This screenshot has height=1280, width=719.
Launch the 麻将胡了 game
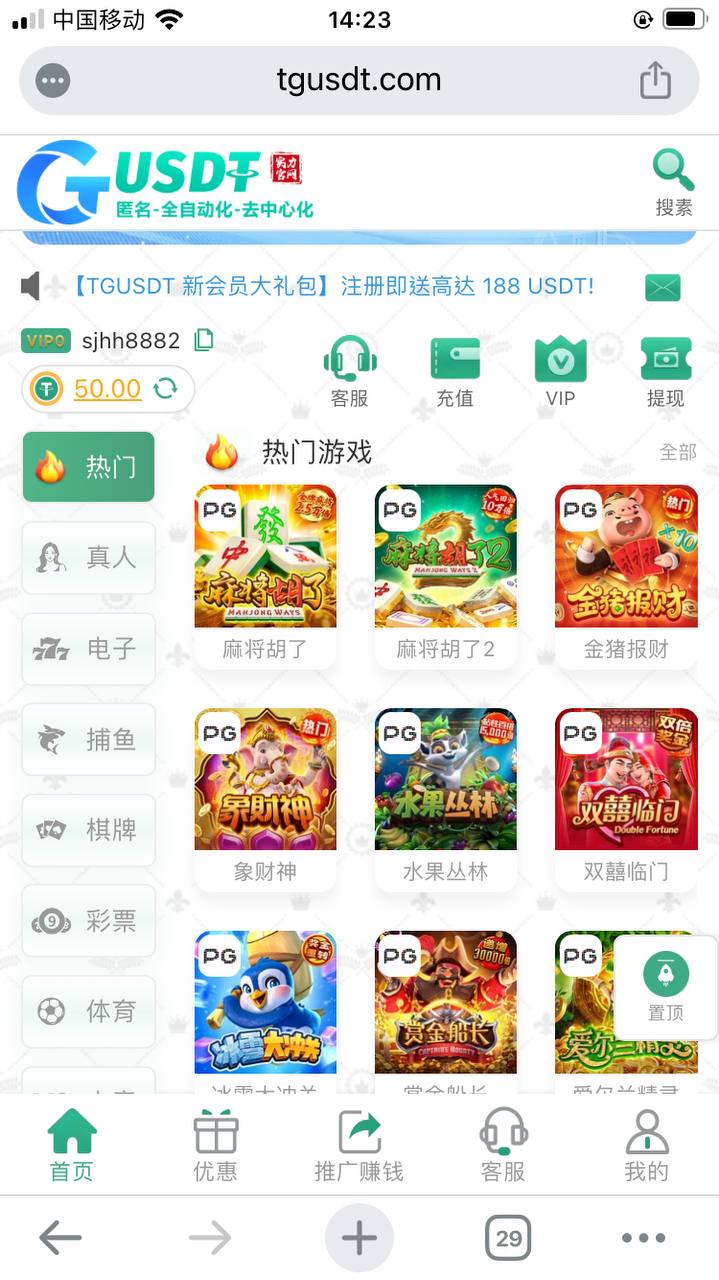click(x=265, y=573)
